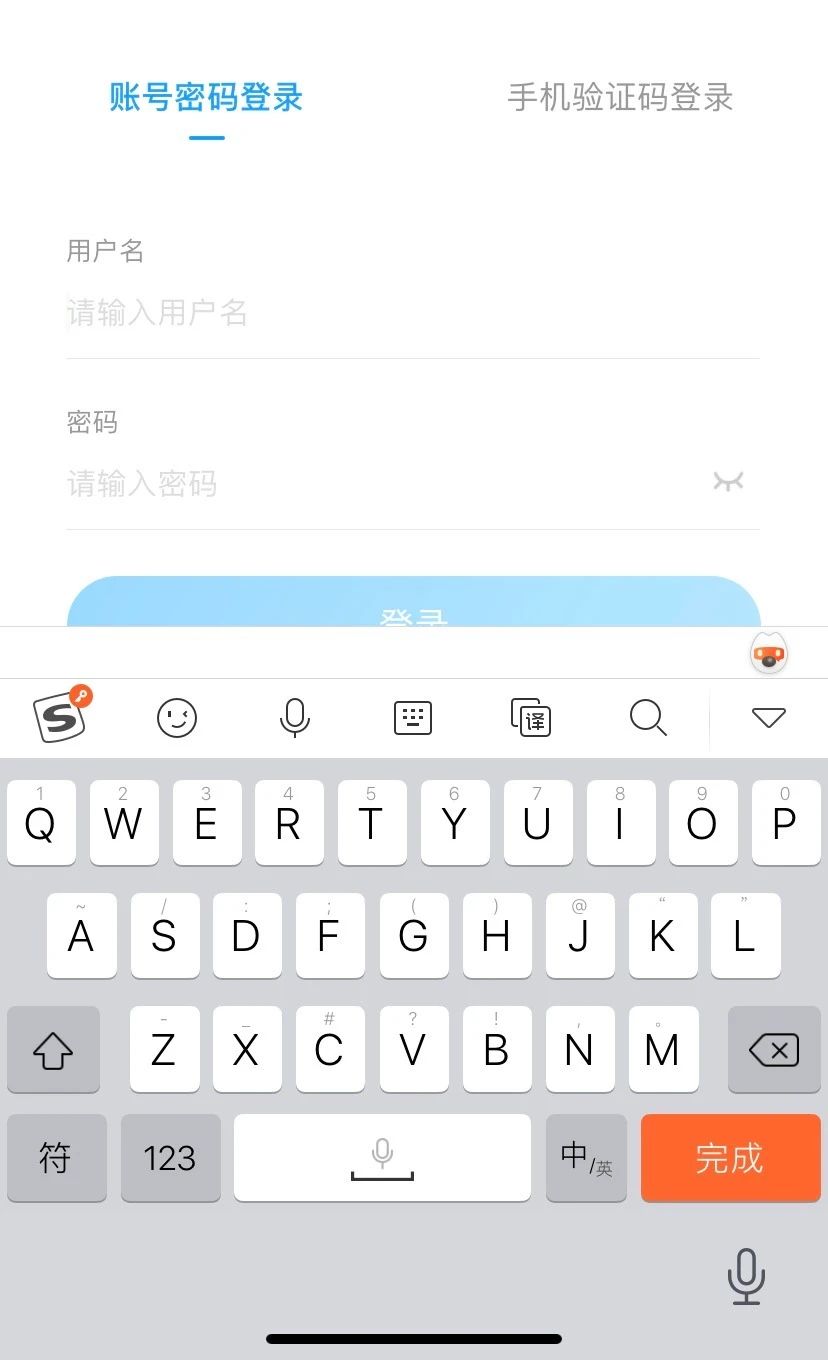Viewport: 828px width, 1360px height.
Task: Open the translate tool in keyboard toolbar
Action: point(531,718)
